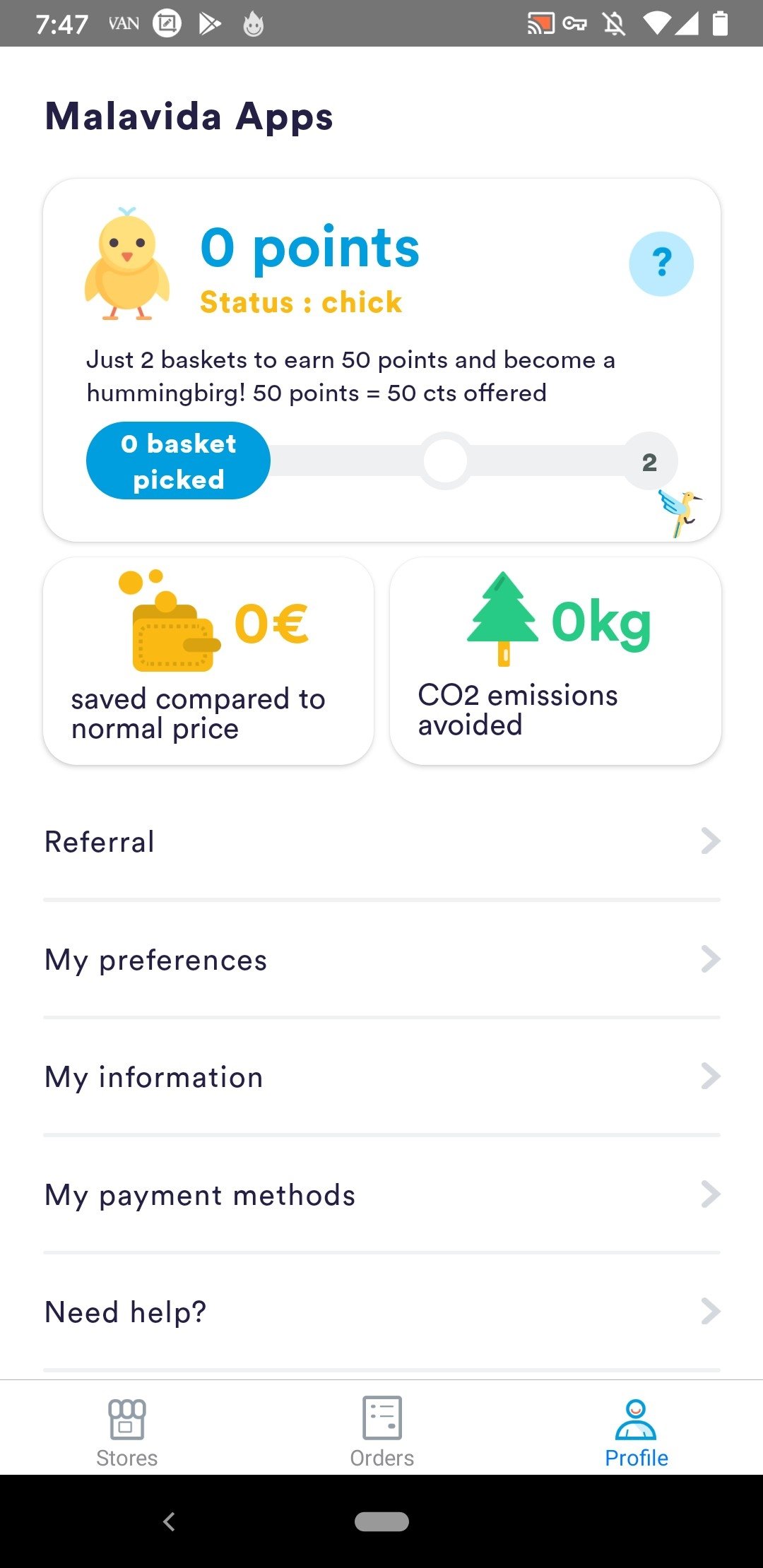Tap the system back button

[x=169, y=1521]
